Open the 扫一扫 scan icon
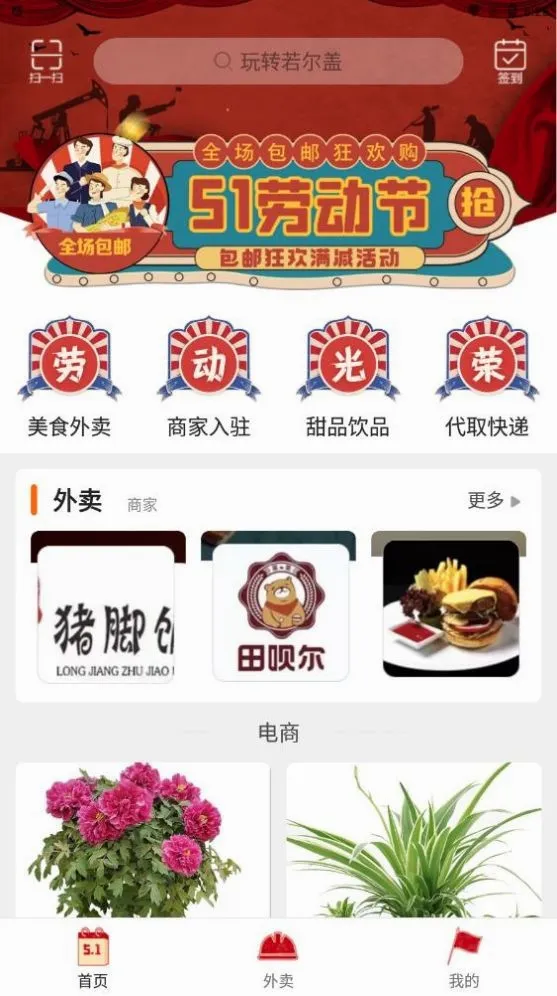557x996 pixels. (x=46, y=62)
